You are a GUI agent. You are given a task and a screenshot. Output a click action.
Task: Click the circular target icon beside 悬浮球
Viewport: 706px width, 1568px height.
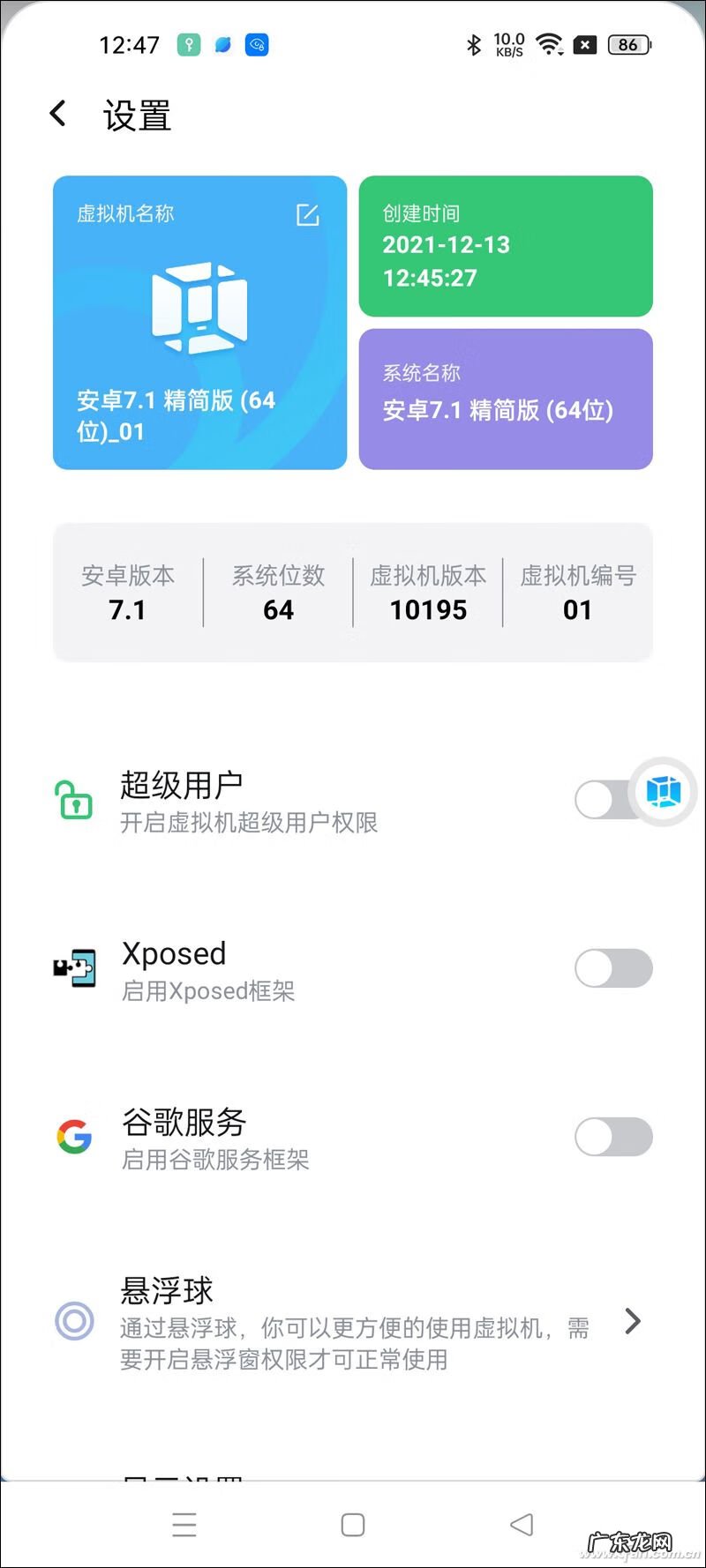pyautogui.click(x=74, y=1321)
